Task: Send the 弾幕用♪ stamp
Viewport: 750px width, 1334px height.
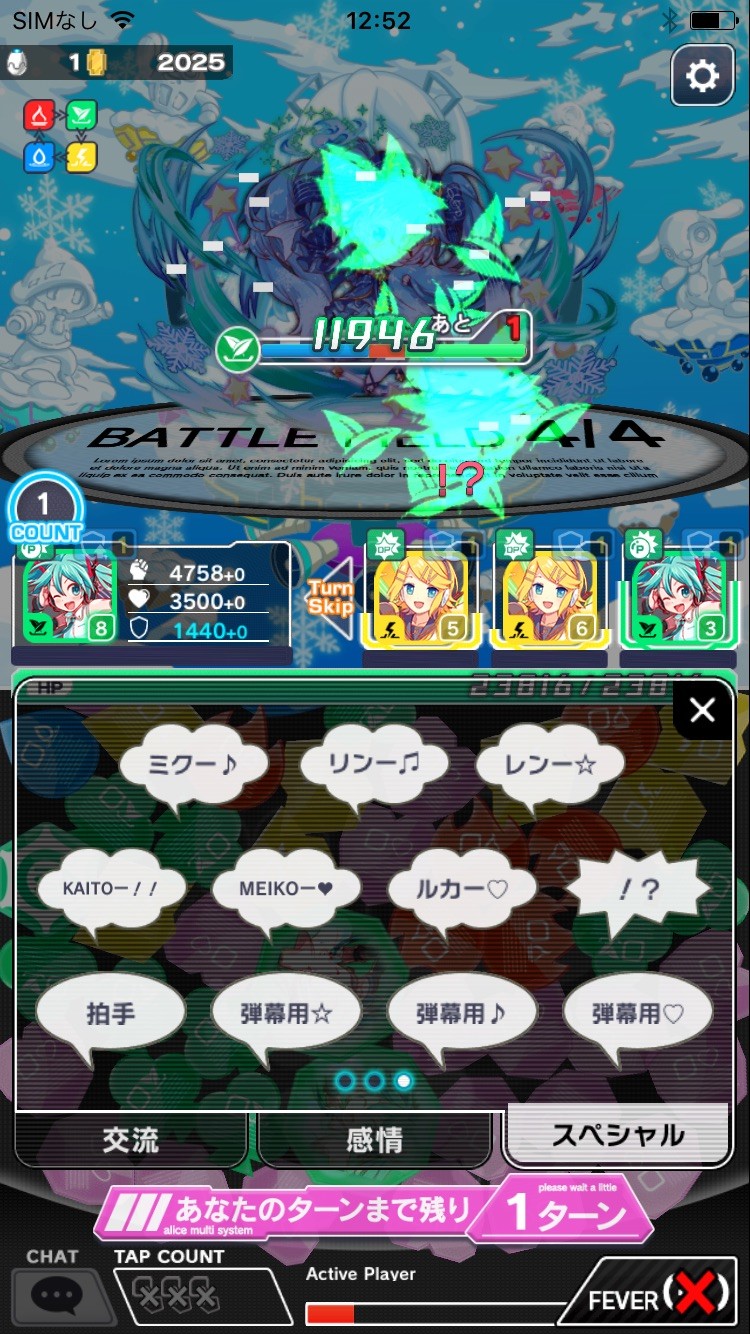Action: pos(462,1014)
